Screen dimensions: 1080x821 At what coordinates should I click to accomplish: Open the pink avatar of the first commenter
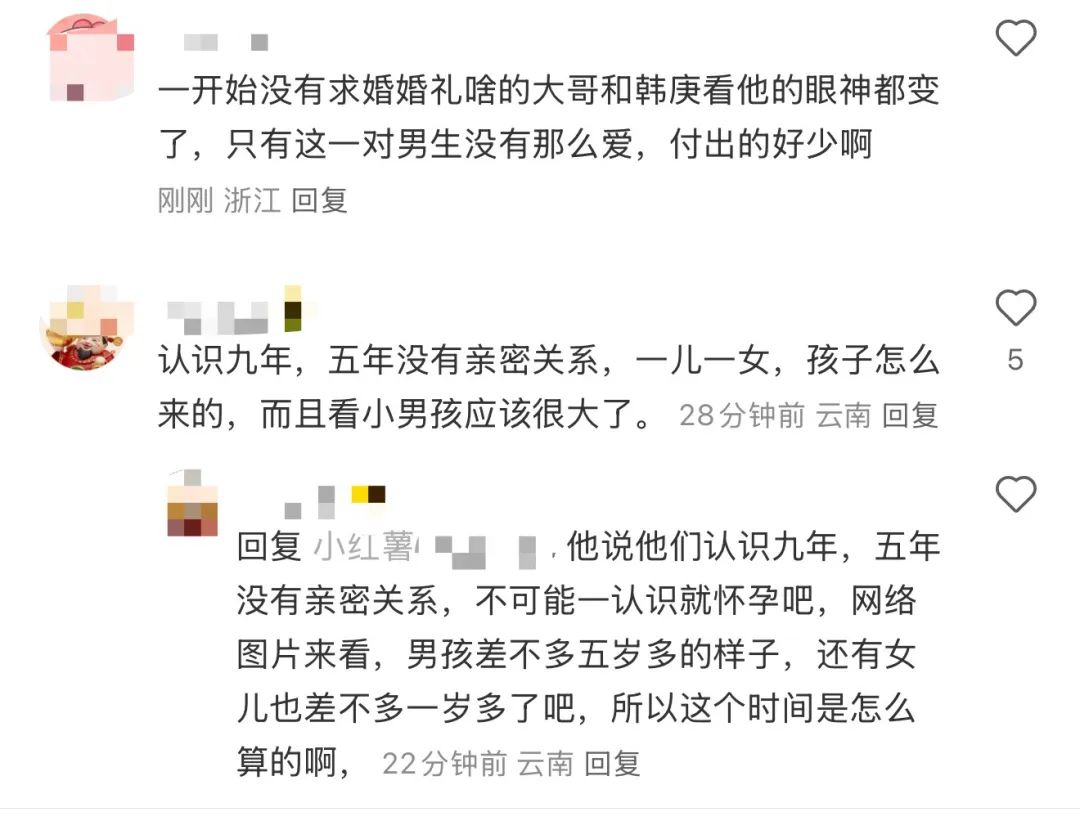[91, 57]
